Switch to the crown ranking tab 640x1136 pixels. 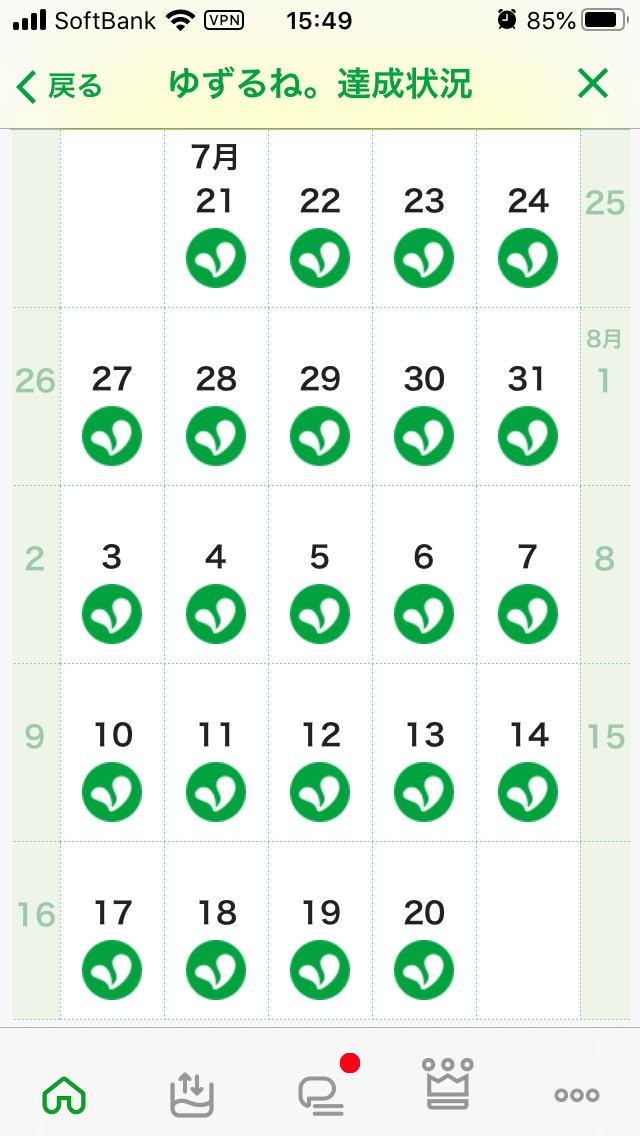click(x=448, y=1086)
